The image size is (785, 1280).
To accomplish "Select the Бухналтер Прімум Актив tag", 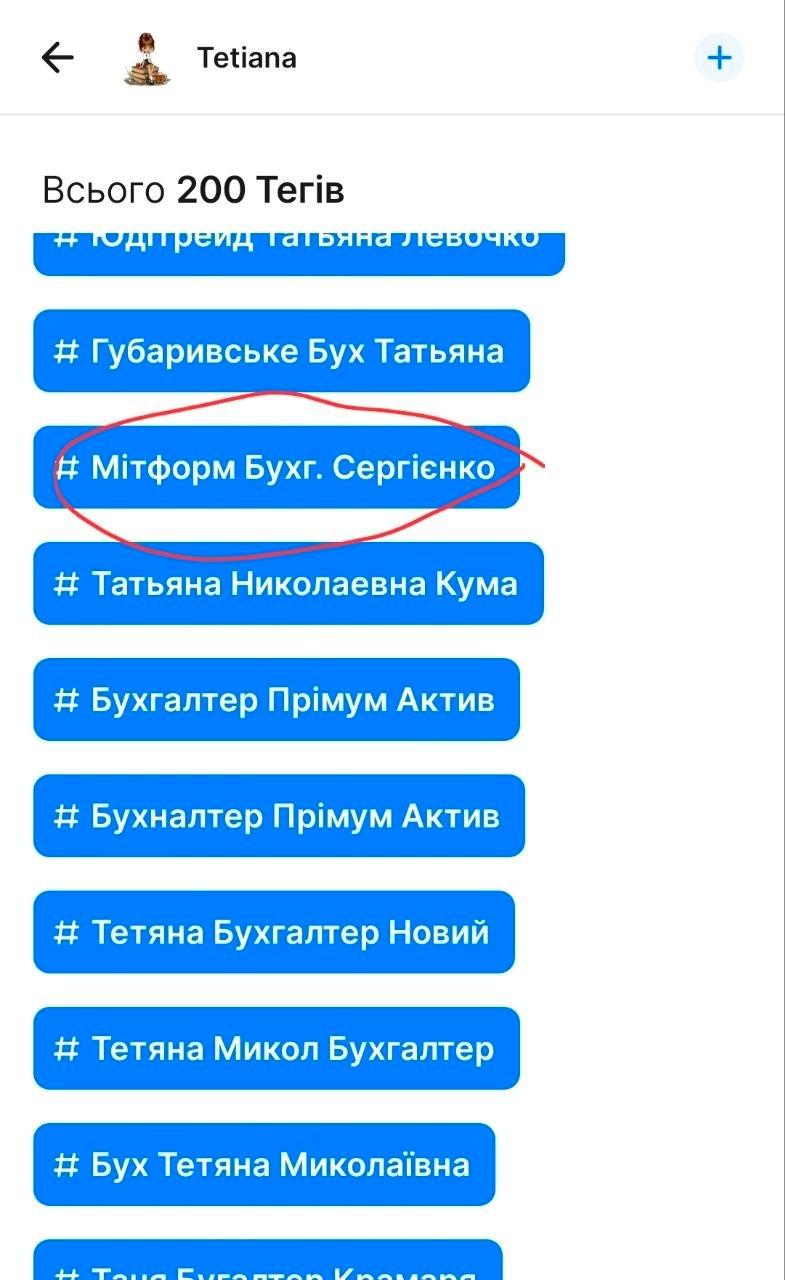I will 279,816.
